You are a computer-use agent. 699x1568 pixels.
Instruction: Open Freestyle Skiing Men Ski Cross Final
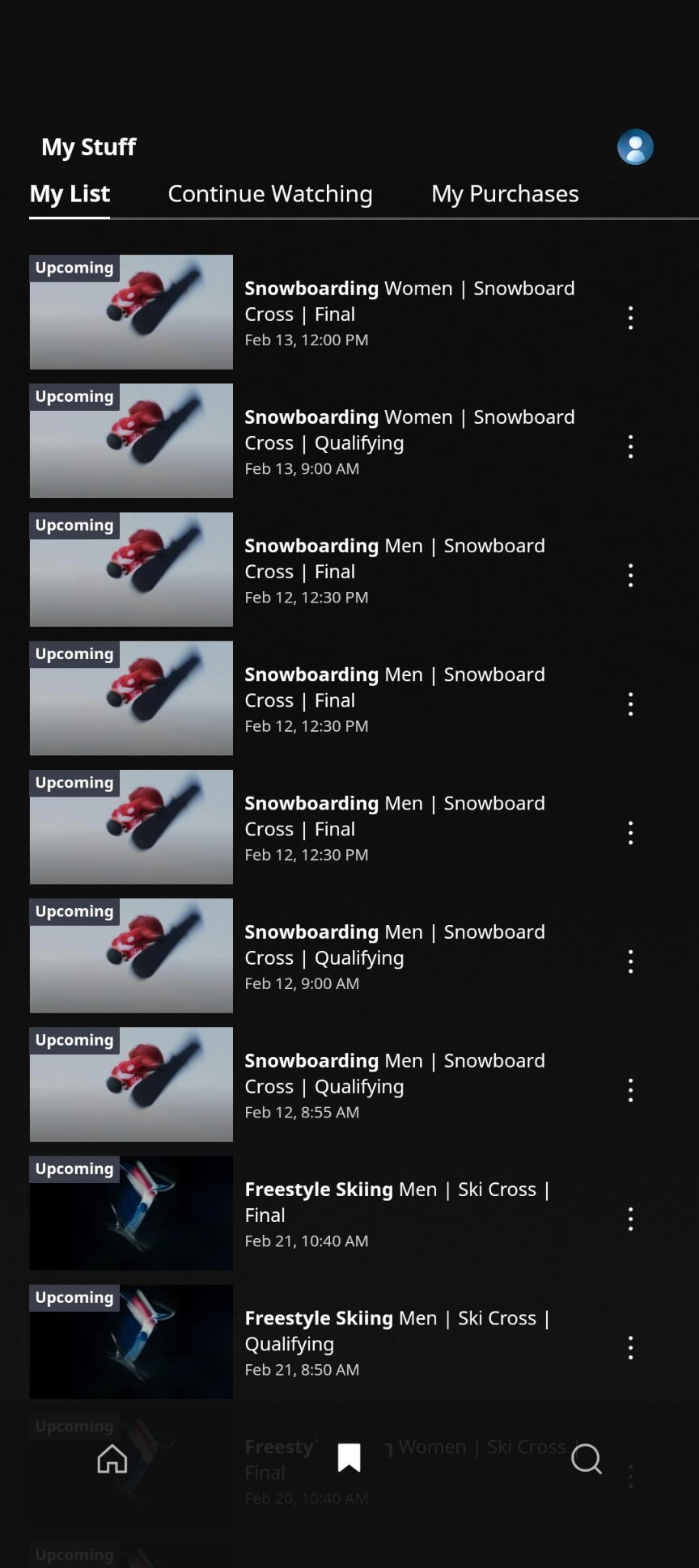click(x=396, y=1213)
